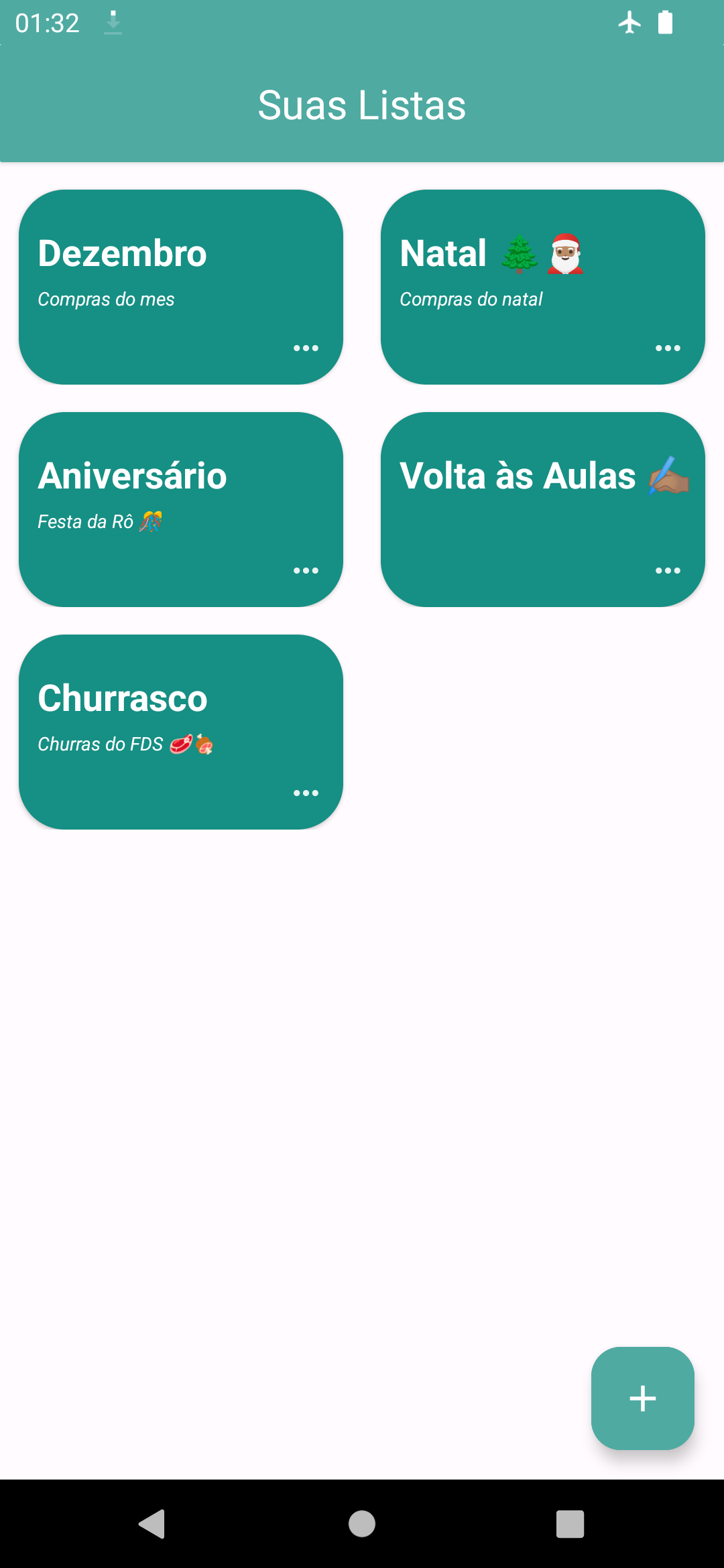Screen dimensions: 724x1568
Task: Open options menu for Churrasco list
Action: [x=306, y=793]
